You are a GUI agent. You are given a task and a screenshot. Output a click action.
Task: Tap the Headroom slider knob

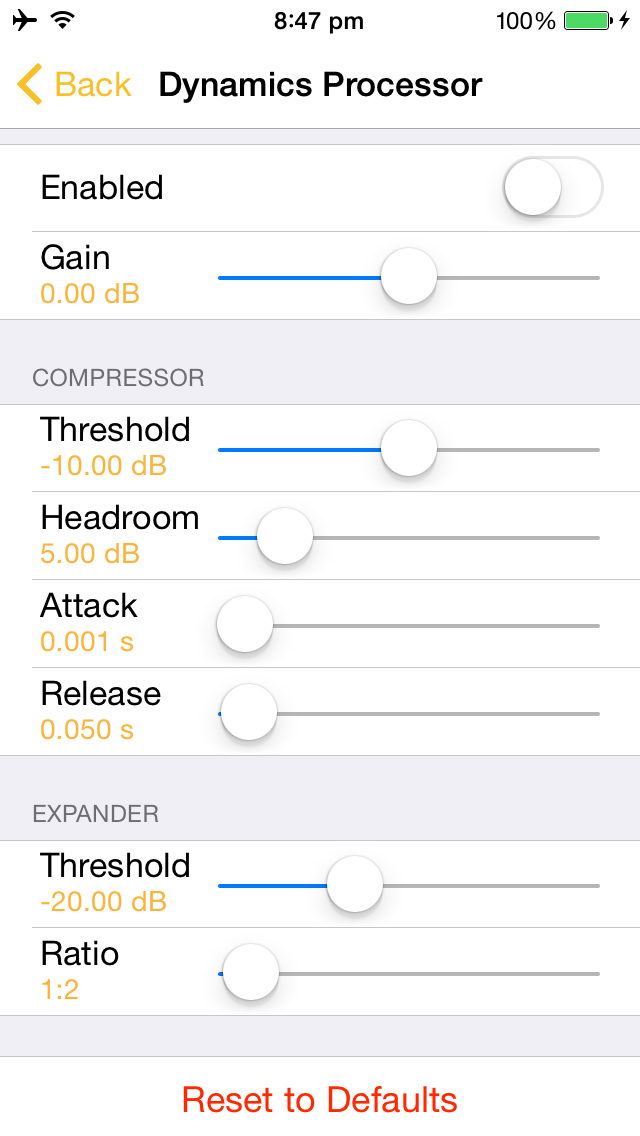point(285,536)
